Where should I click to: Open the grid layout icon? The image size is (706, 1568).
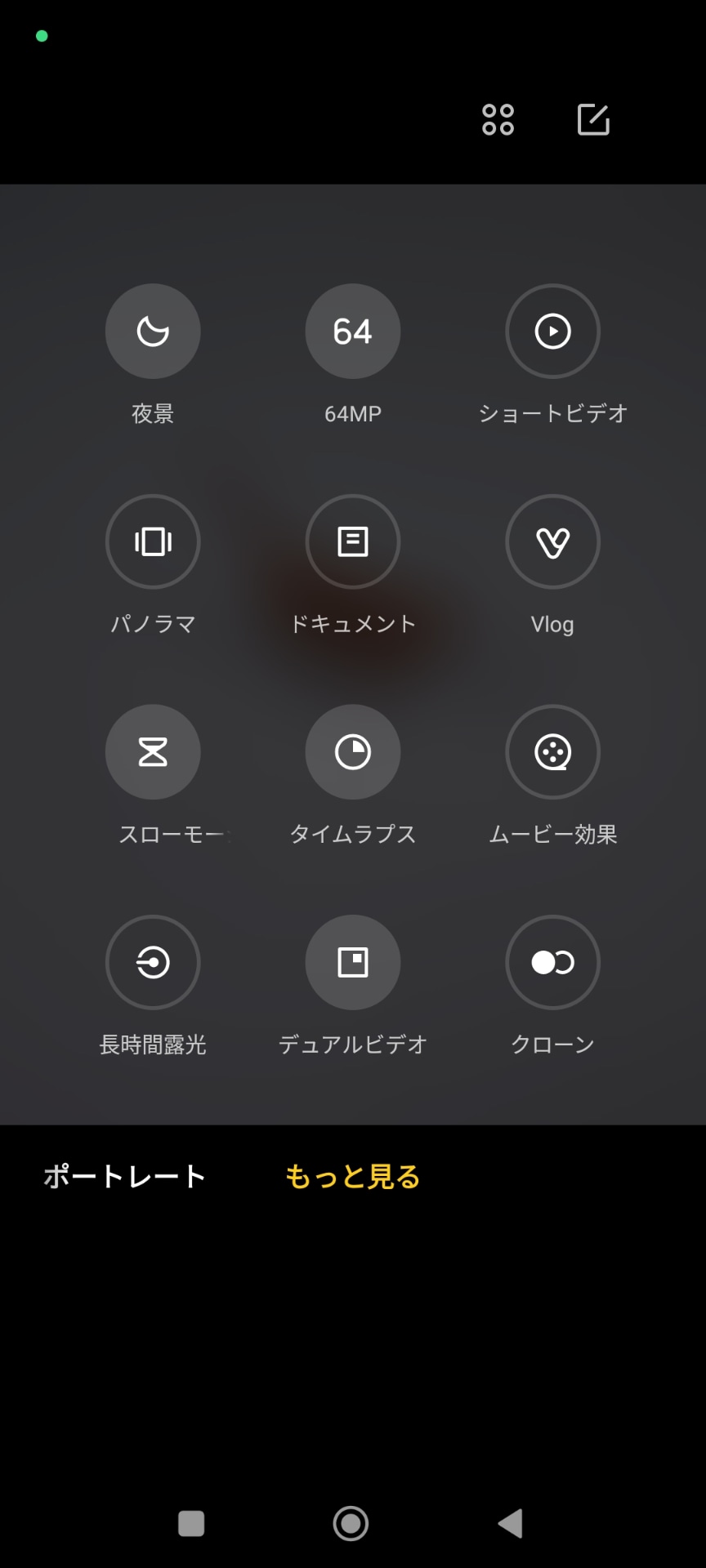click(498, 119)
